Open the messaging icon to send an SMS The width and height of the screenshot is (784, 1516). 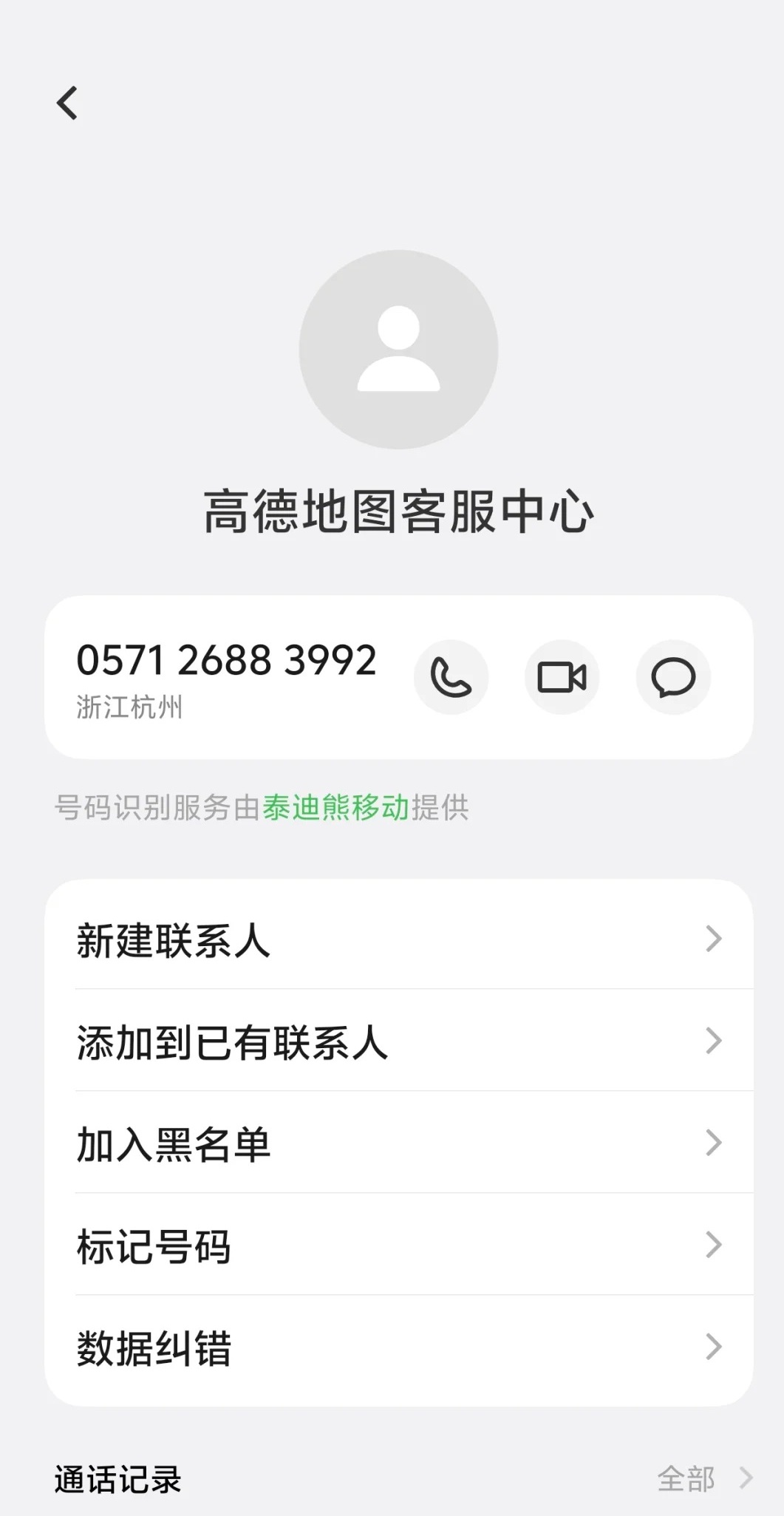coord(672,677)
